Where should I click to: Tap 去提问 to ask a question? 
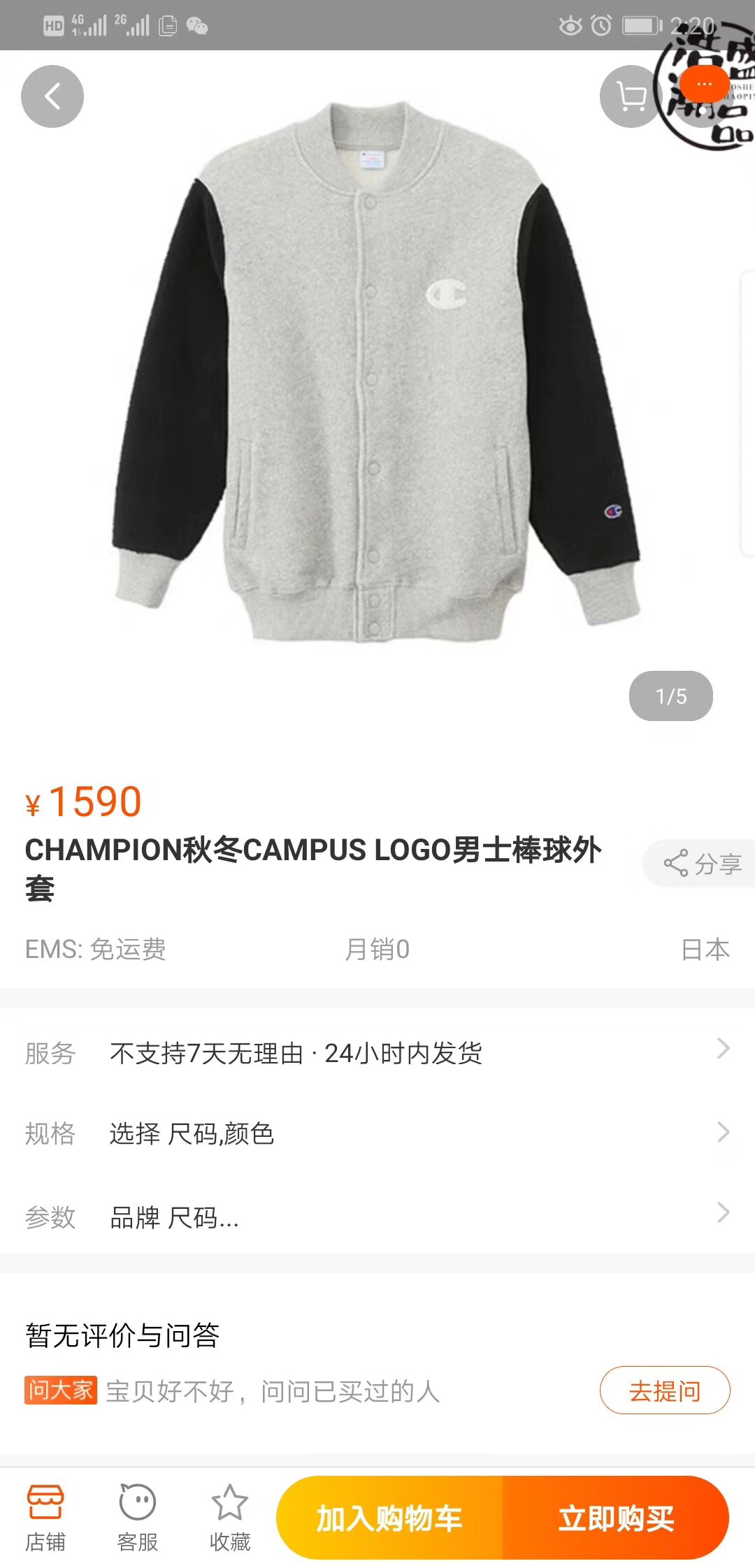(665, 1390)
